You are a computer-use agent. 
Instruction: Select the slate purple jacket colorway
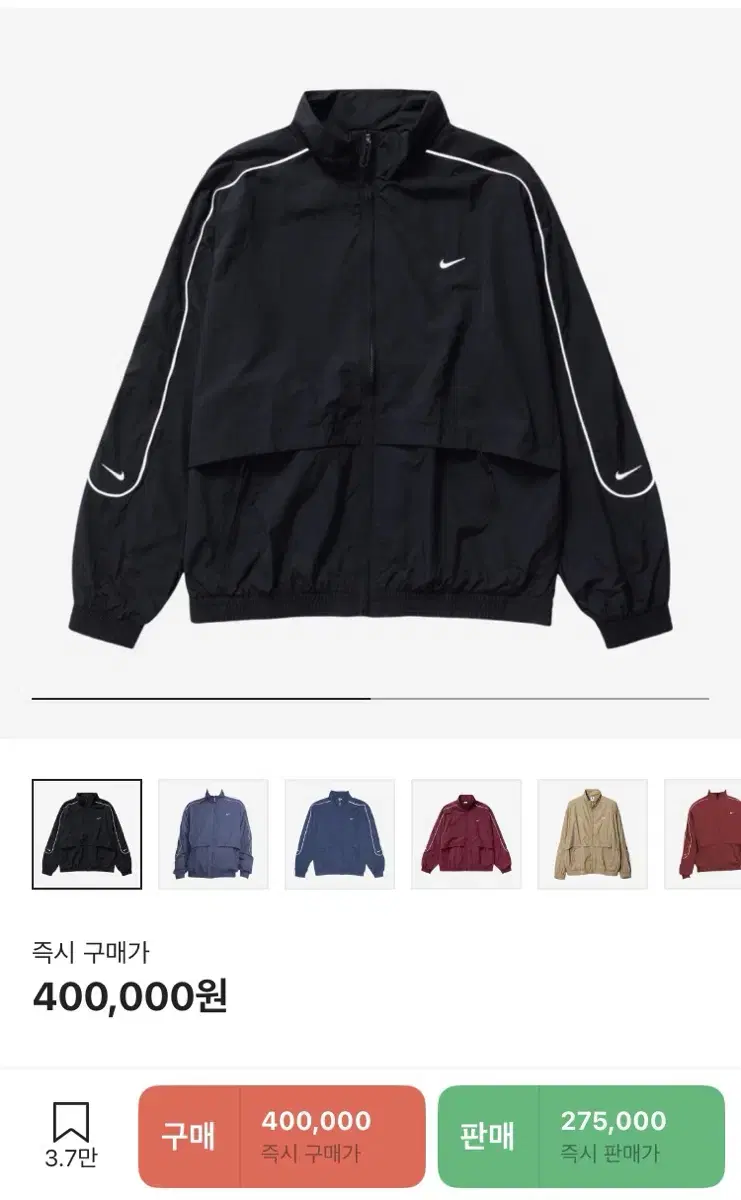pyautogui.click(x=214, y=832)
